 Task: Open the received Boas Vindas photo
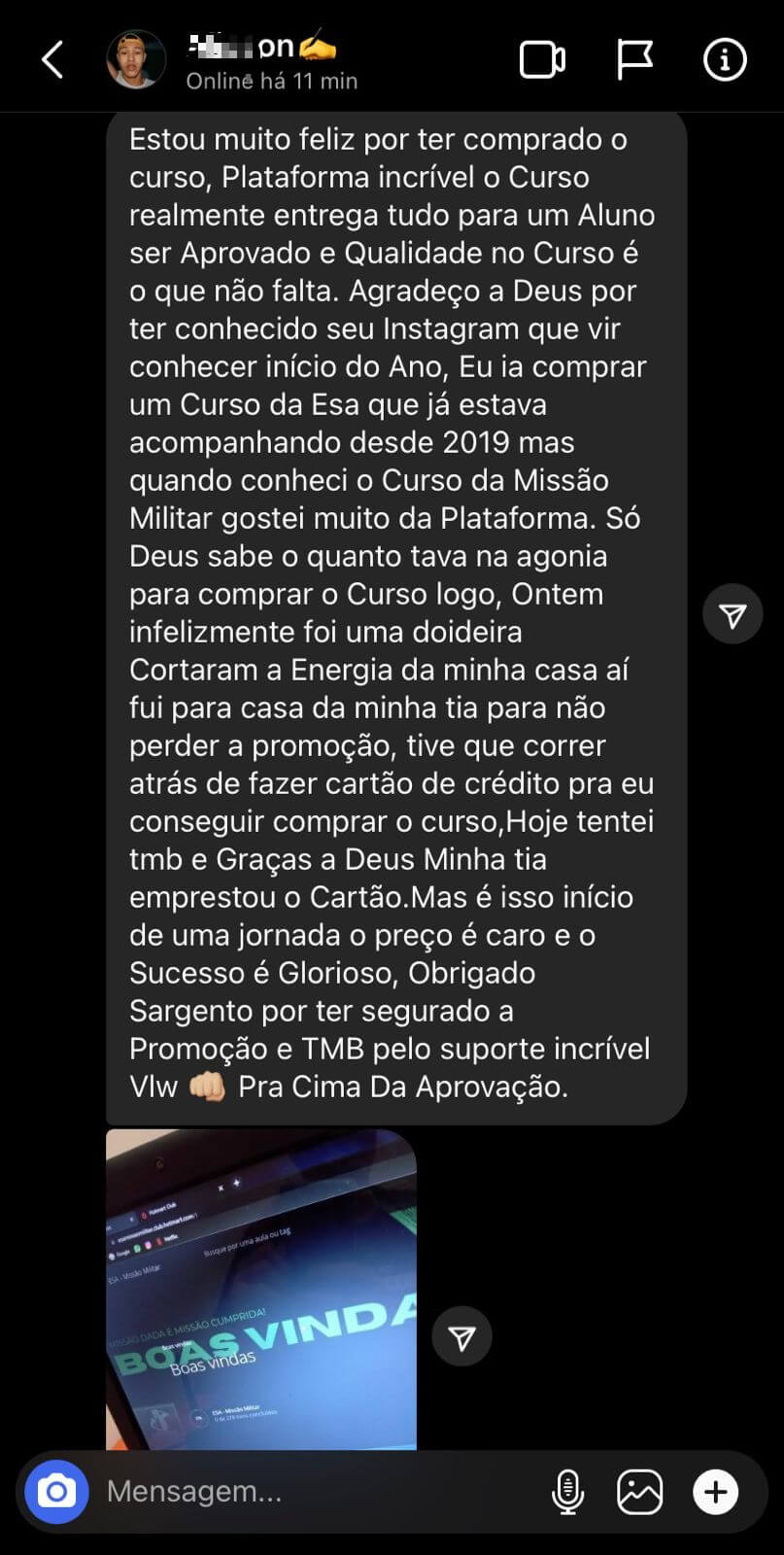coord(261,1289)
